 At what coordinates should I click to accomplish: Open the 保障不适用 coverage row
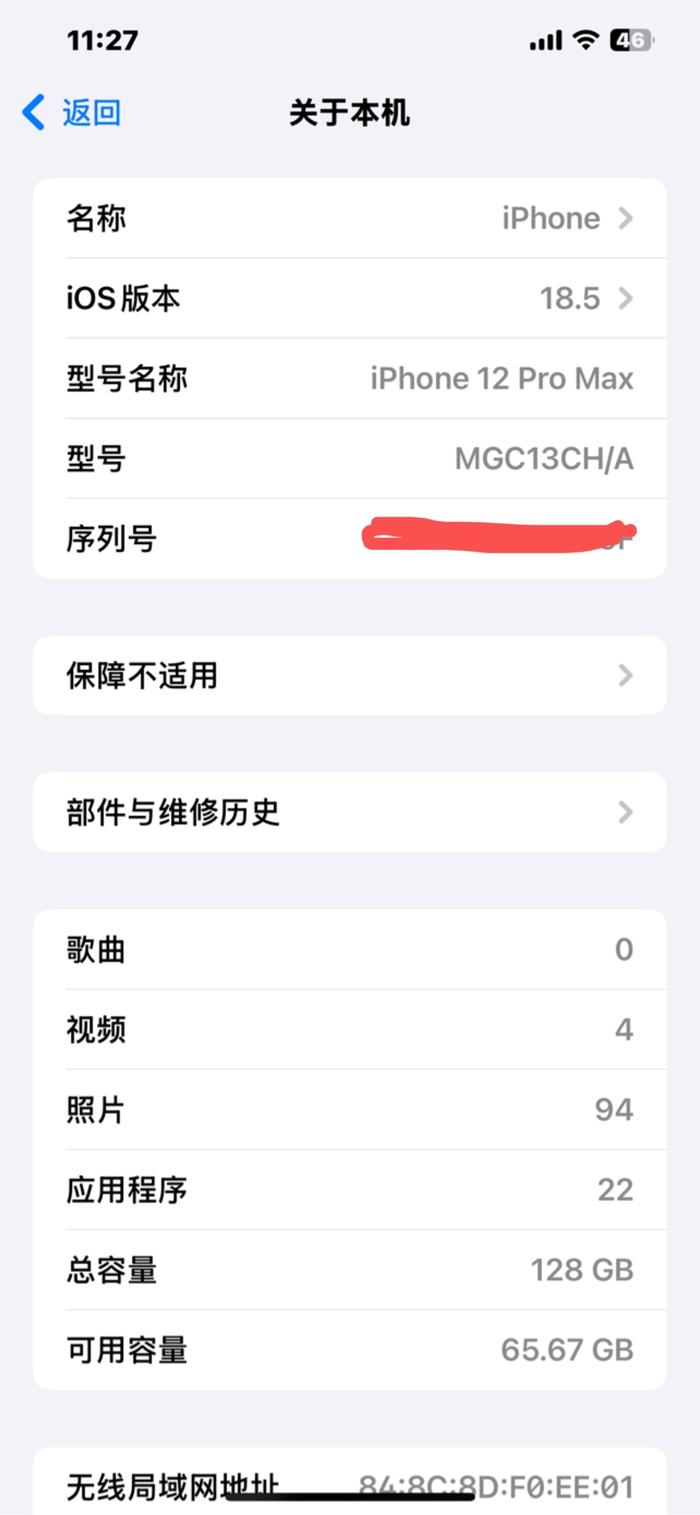[350, 676]
